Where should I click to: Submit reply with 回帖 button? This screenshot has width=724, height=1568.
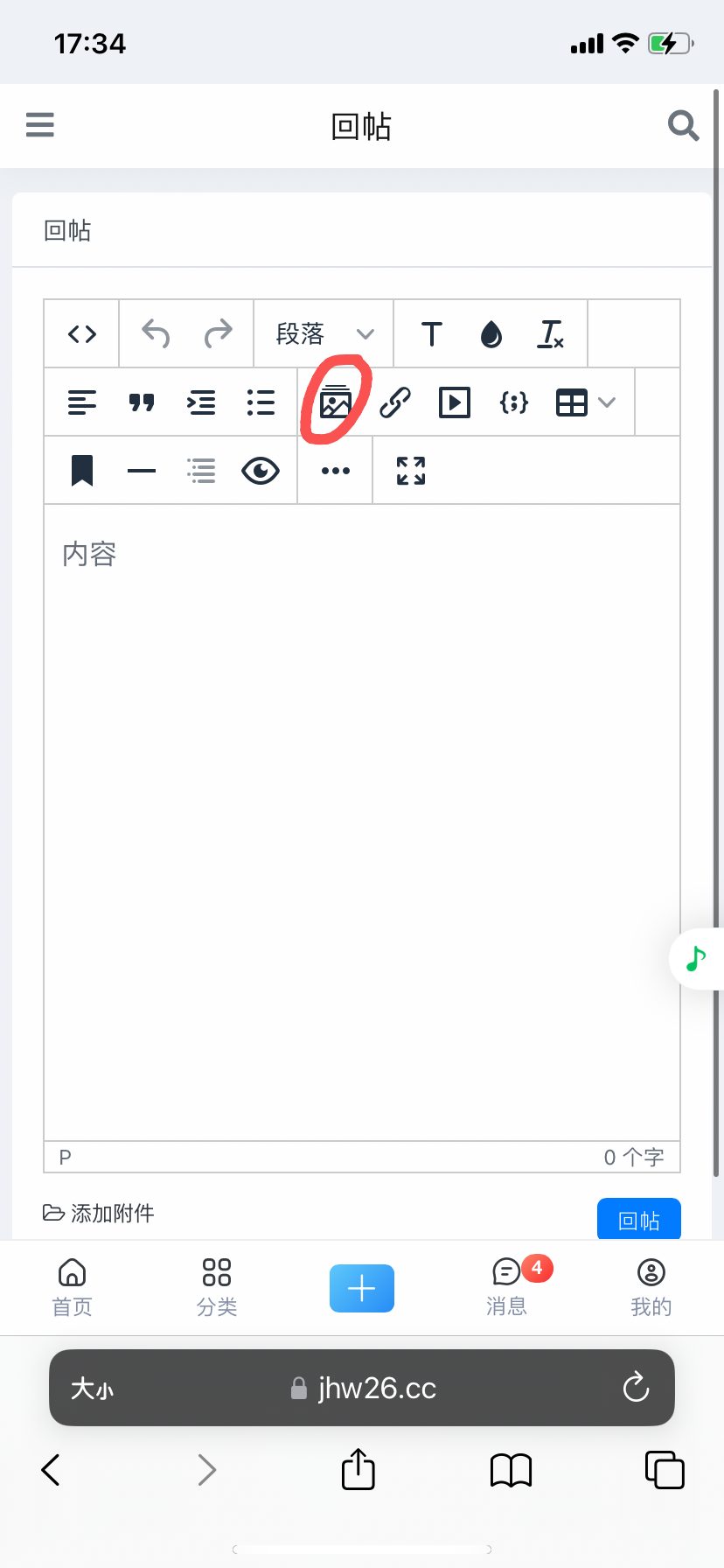click(x=638, y=1220)
